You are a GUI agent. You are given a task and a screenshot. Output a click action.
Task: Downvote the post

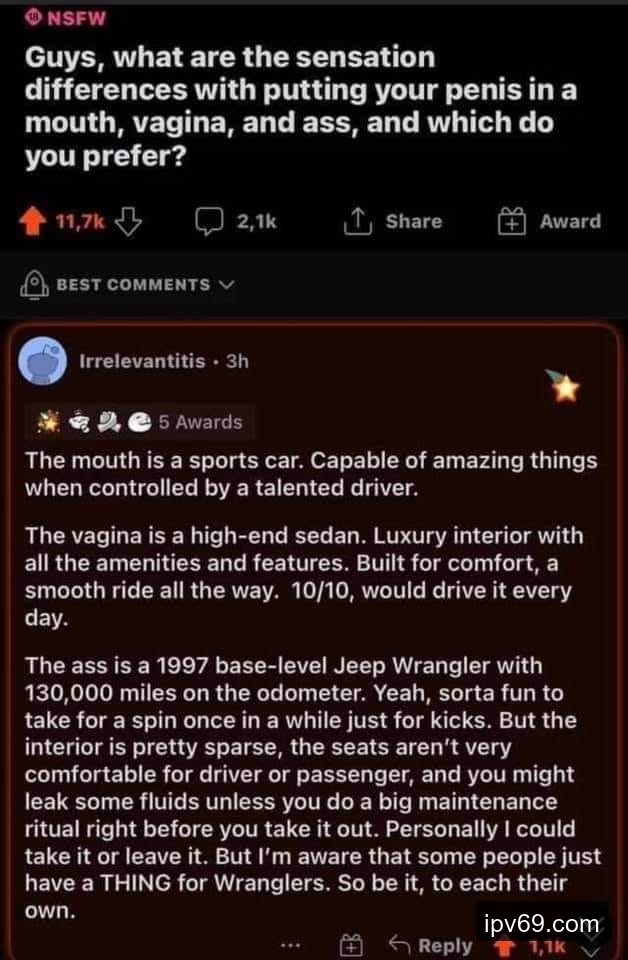[x=126, y=222]
